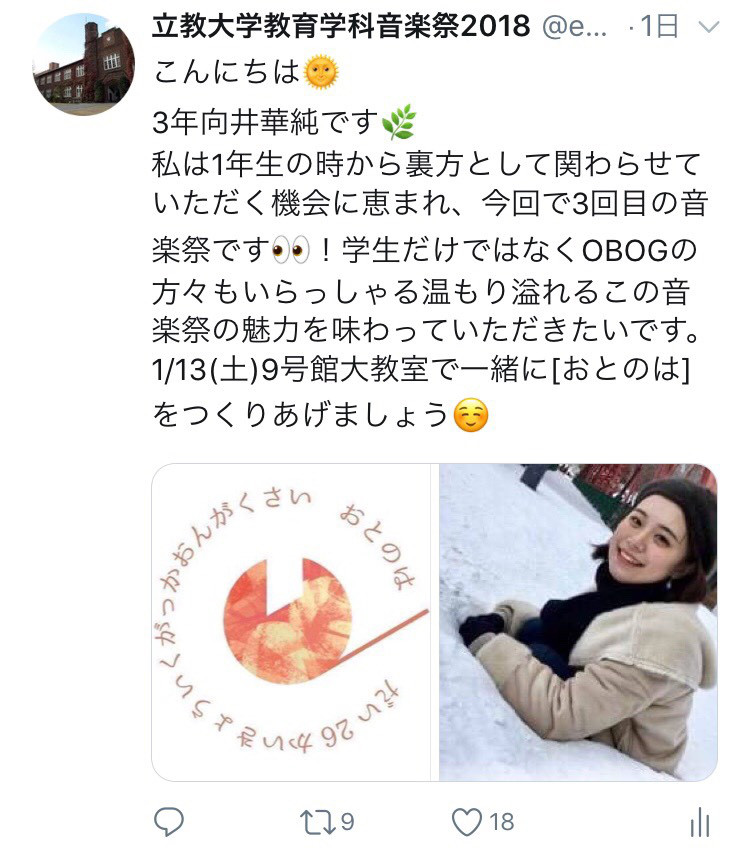Open the snow photo attachment
This screenshot has height=850, width=750.
click(x=578, y=621)
